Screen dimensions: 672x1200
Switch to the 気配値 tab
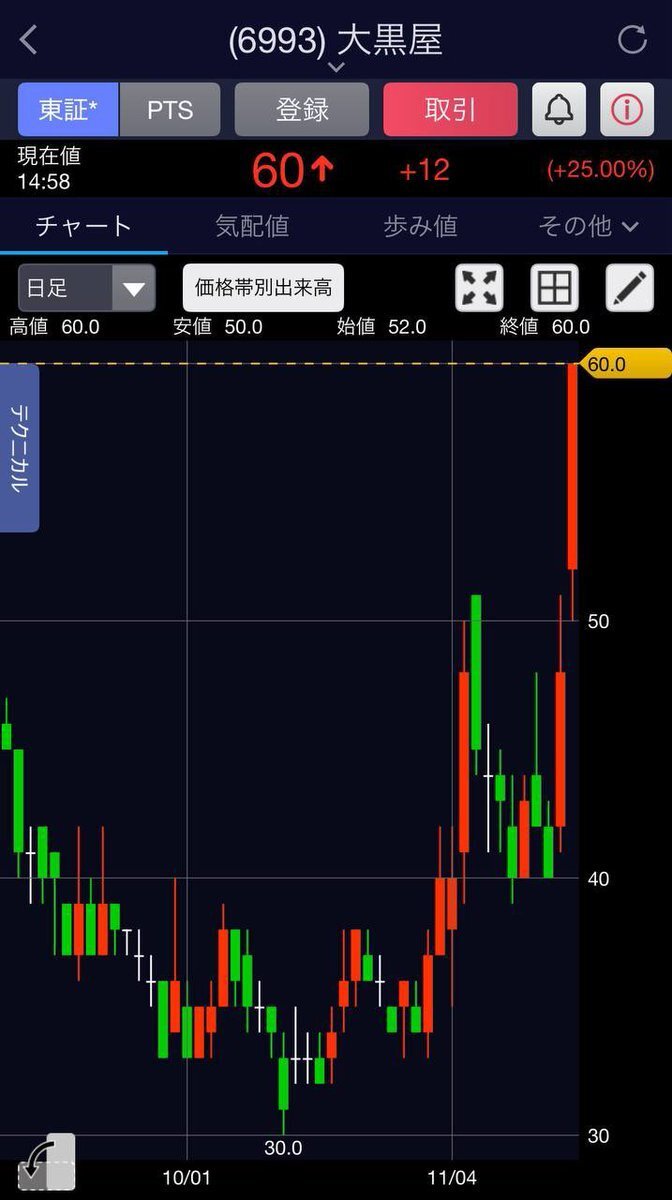tap(252, 226)
